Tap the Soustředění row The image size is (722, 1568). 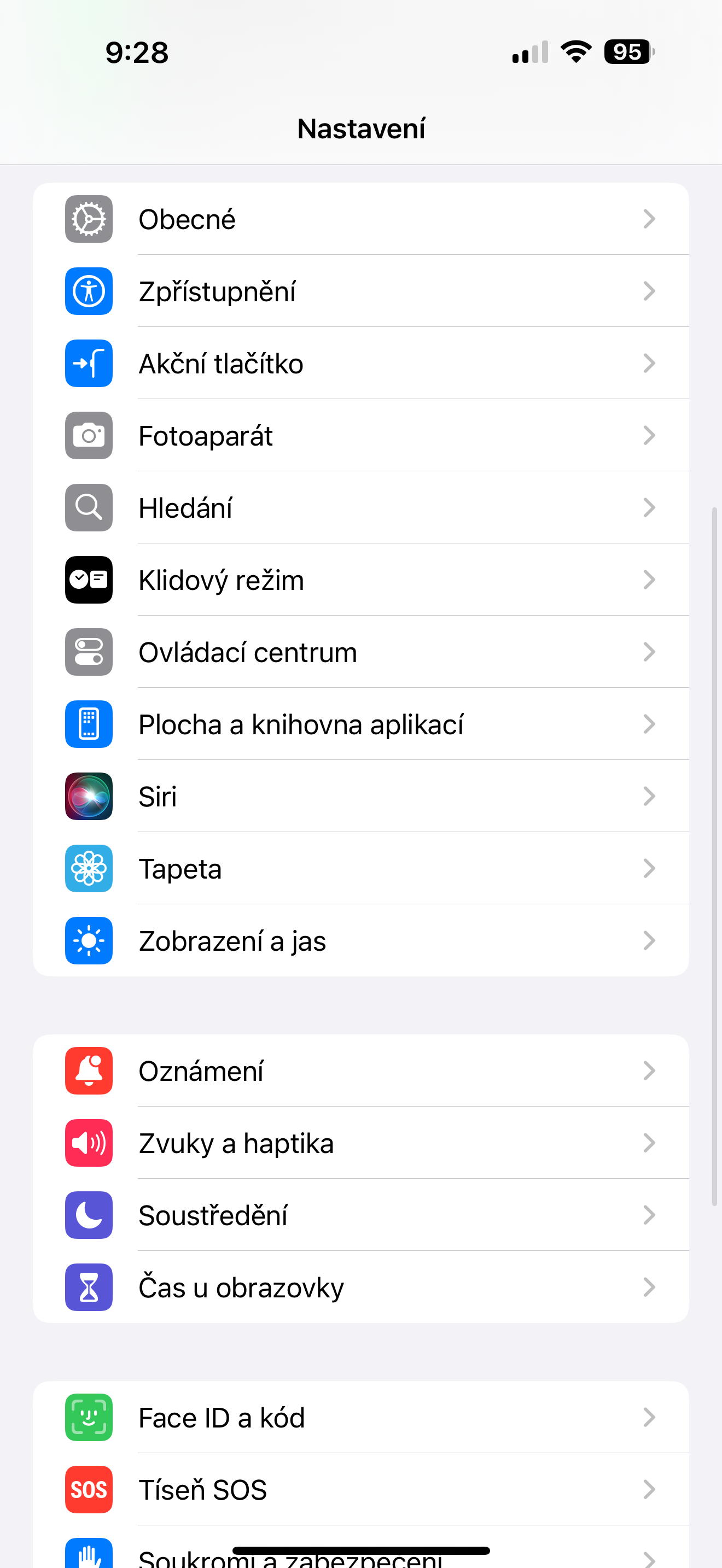coord(360,1215)
